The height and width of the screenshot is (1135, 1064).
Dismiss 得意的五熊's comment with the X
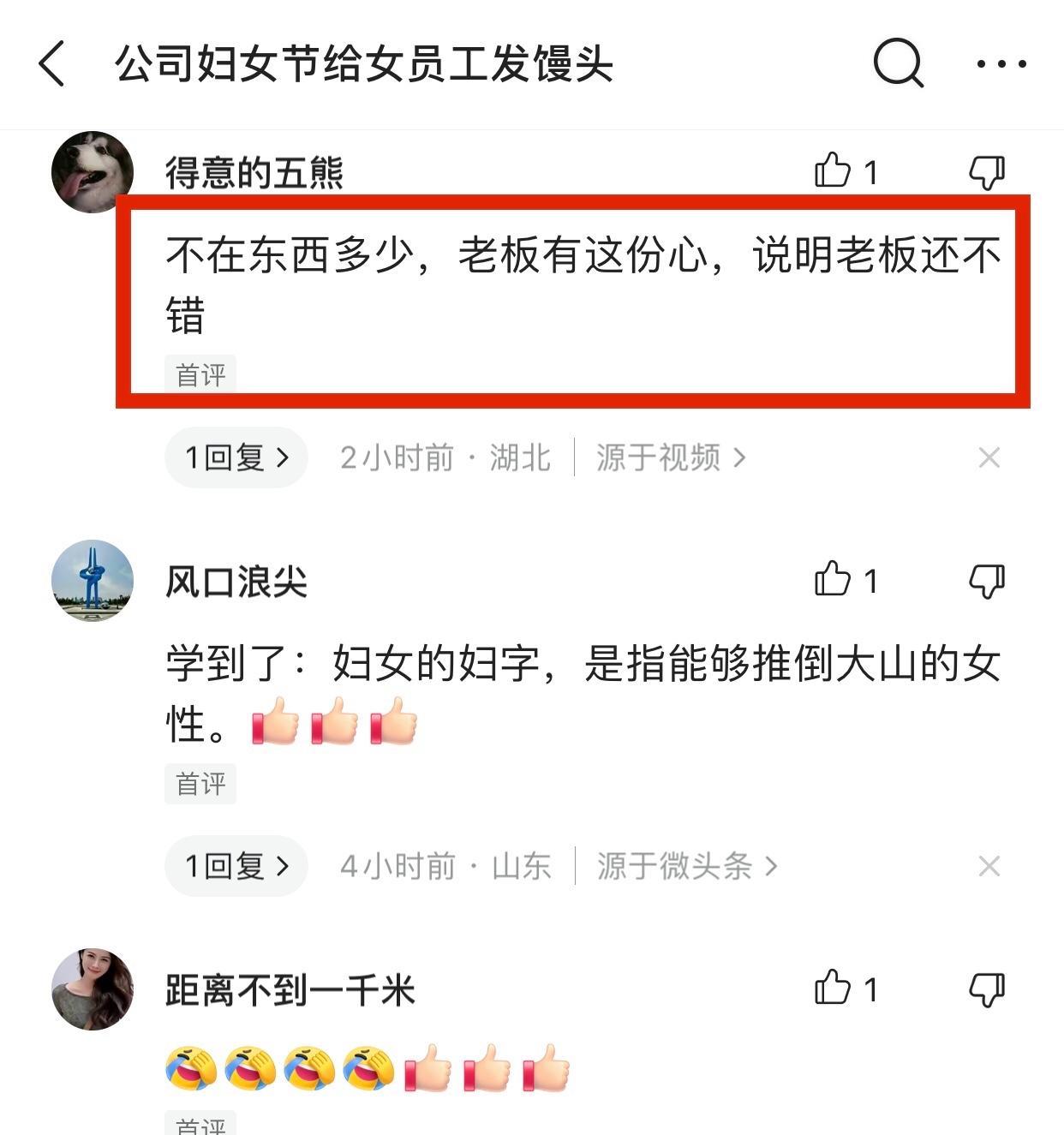(989, 458)
